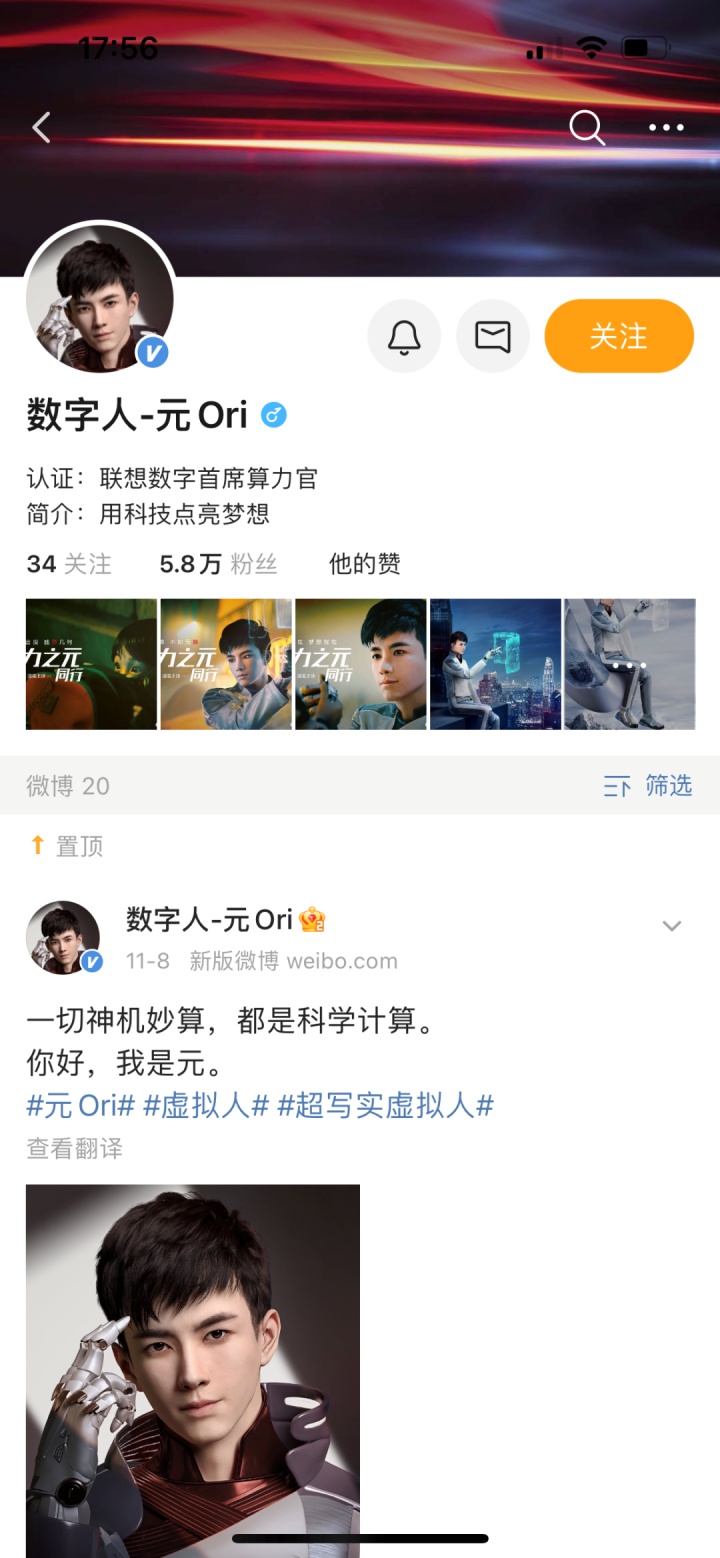Follow with the orange 关注 button
This screenshot has height=1558, width=720.
tap(618, 336)
